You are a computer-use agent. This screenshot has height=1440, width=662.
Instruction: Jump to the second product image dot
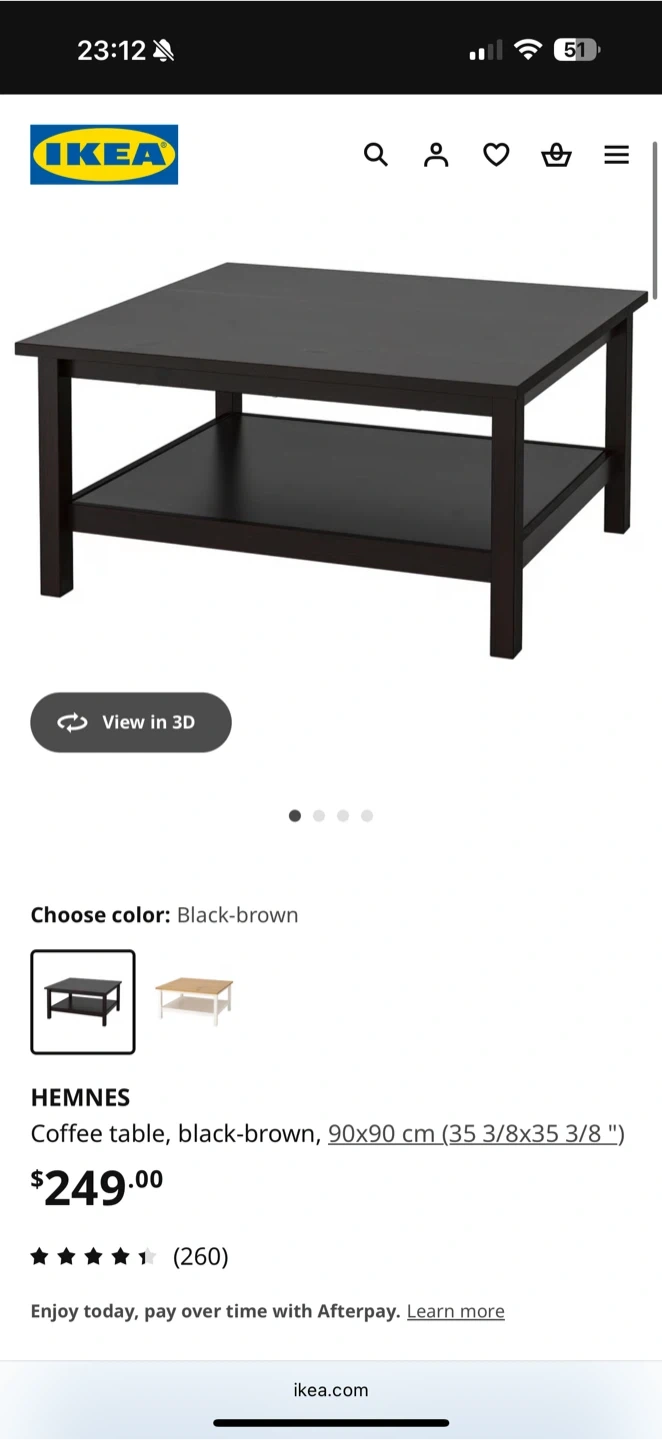pyautogui.click(x=319, y=816)
